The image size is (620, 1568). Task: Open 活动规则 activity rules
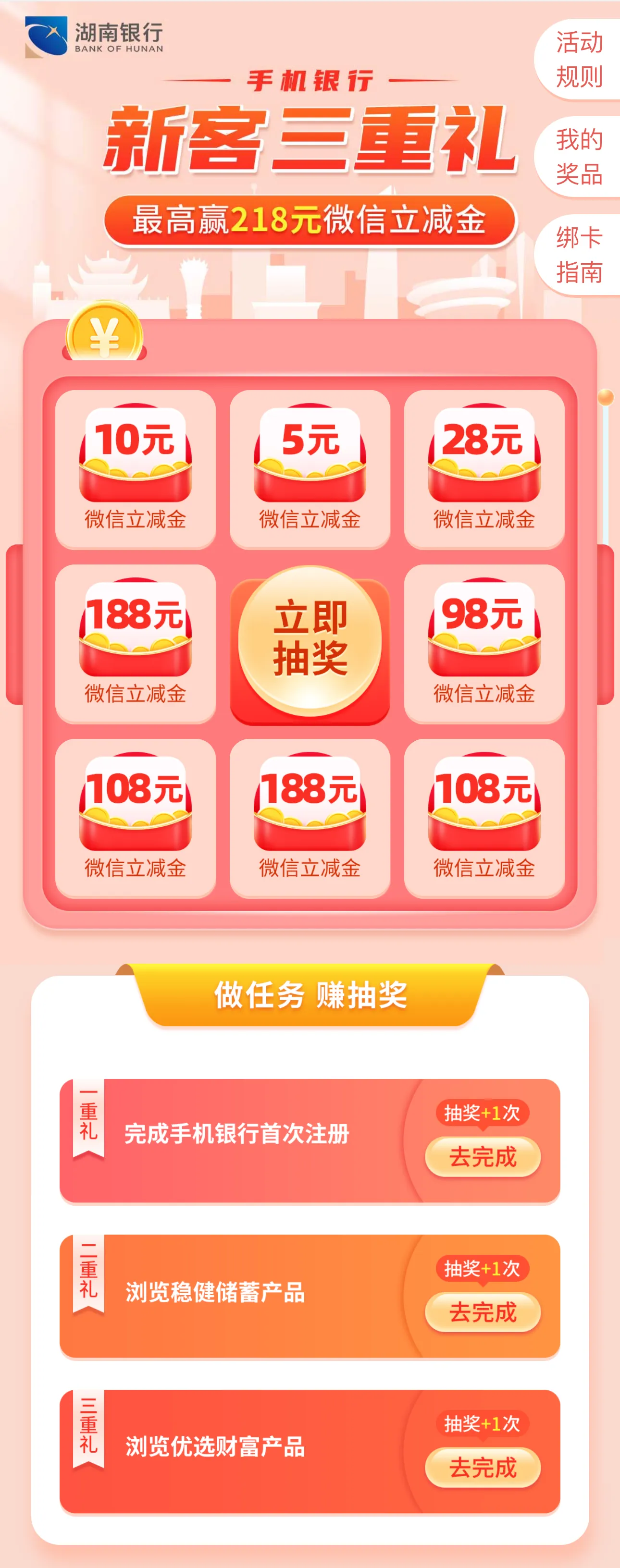pyautogui.click(x=579, y=60)
